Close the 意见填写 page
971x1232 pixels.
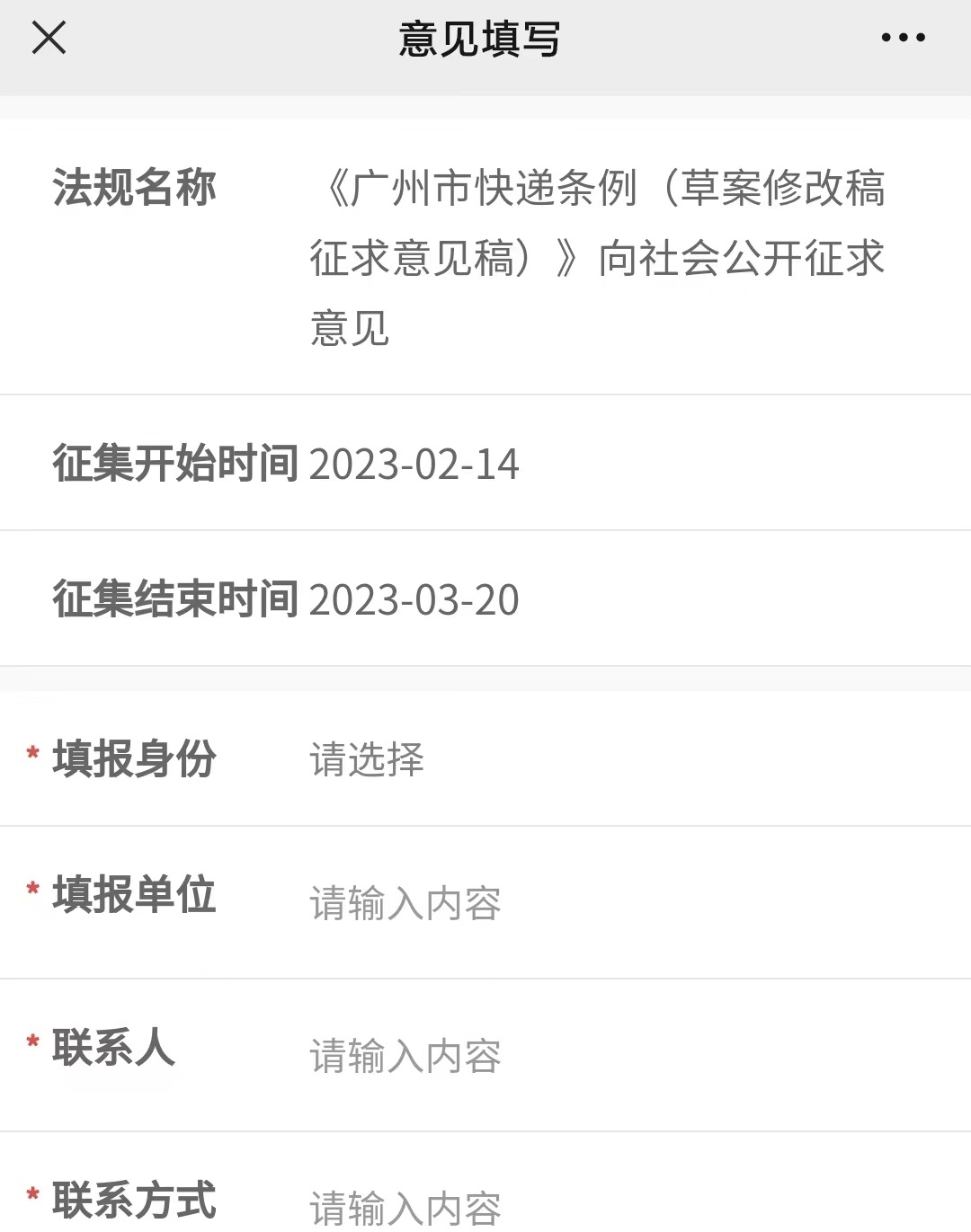click(x=49, y=38)
